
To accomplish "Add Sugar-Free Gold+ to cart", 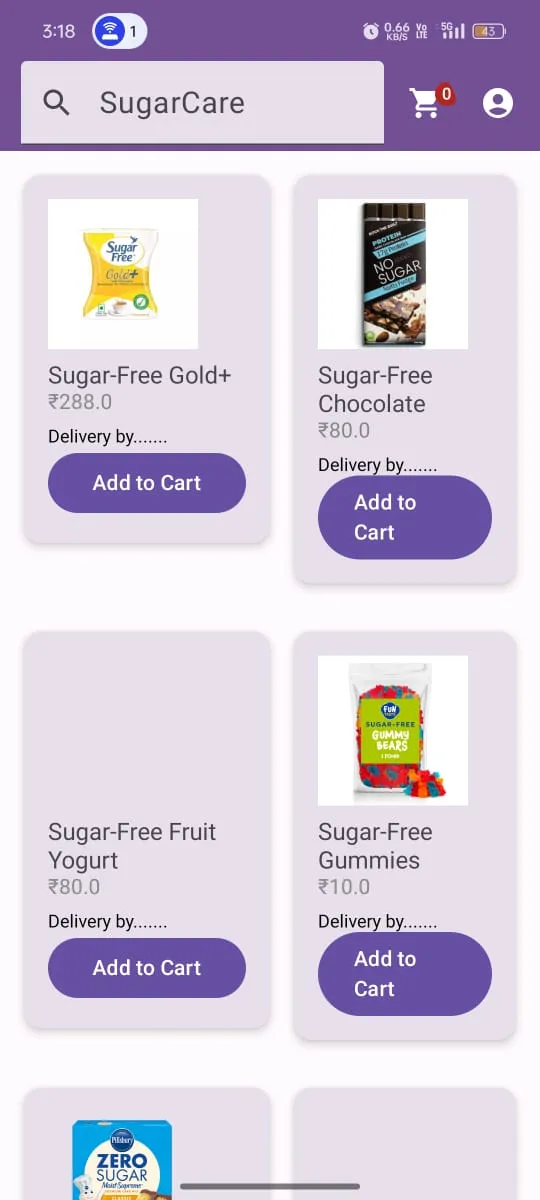I will (147, 483).
